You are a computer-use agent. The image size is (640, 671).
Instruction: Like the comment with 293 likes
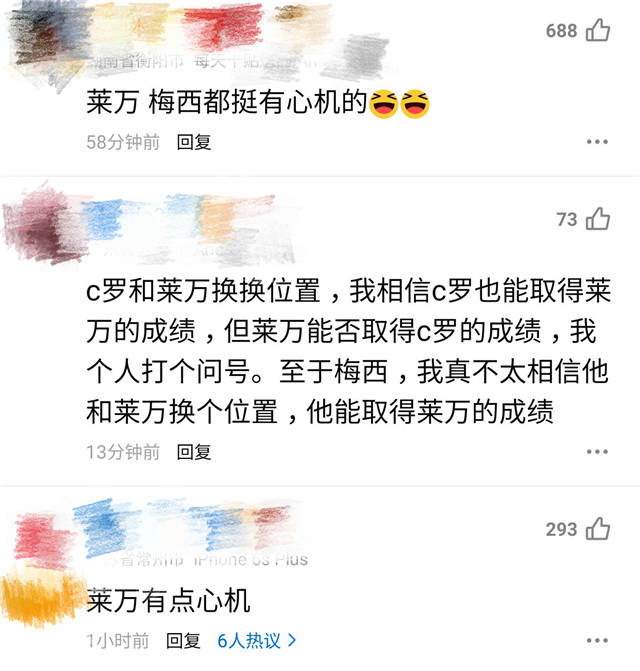click(x=598, y=529)
